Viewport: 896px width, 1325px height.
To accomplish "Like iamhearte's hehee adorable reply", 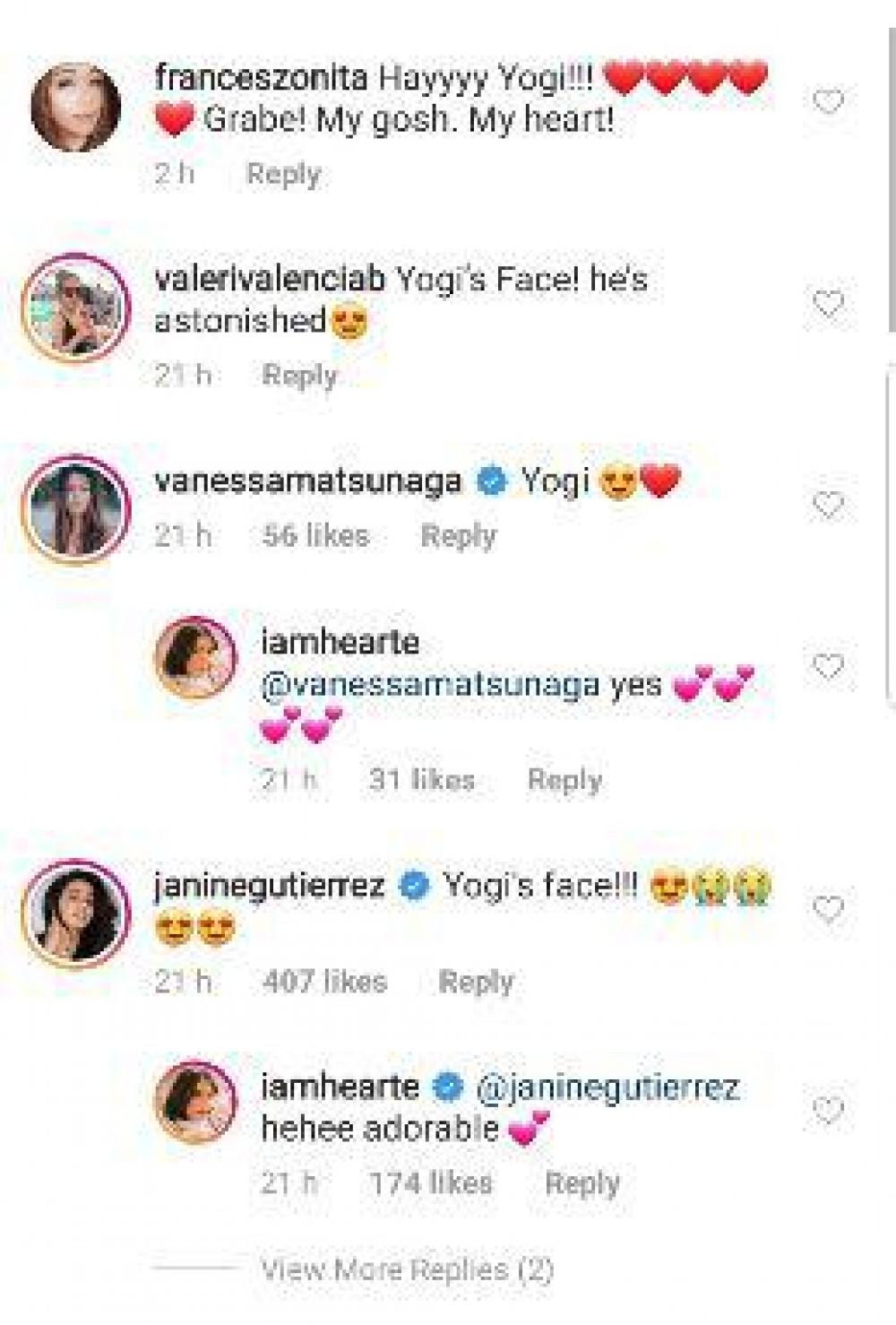I will 828,1111.
